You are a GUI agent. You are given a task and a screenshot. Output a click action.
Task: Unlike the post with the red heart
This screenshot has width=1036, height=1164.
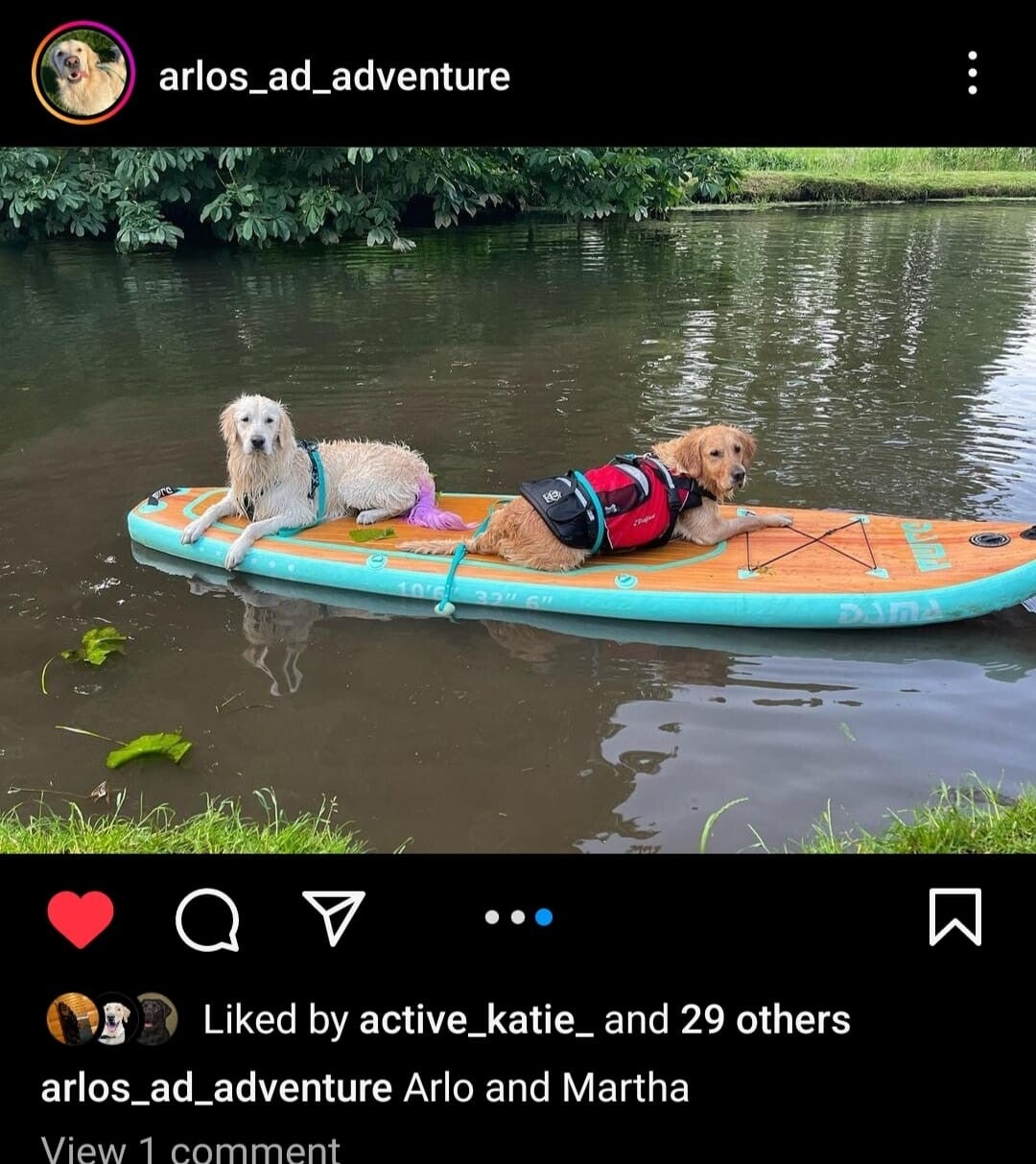point(81,918)
